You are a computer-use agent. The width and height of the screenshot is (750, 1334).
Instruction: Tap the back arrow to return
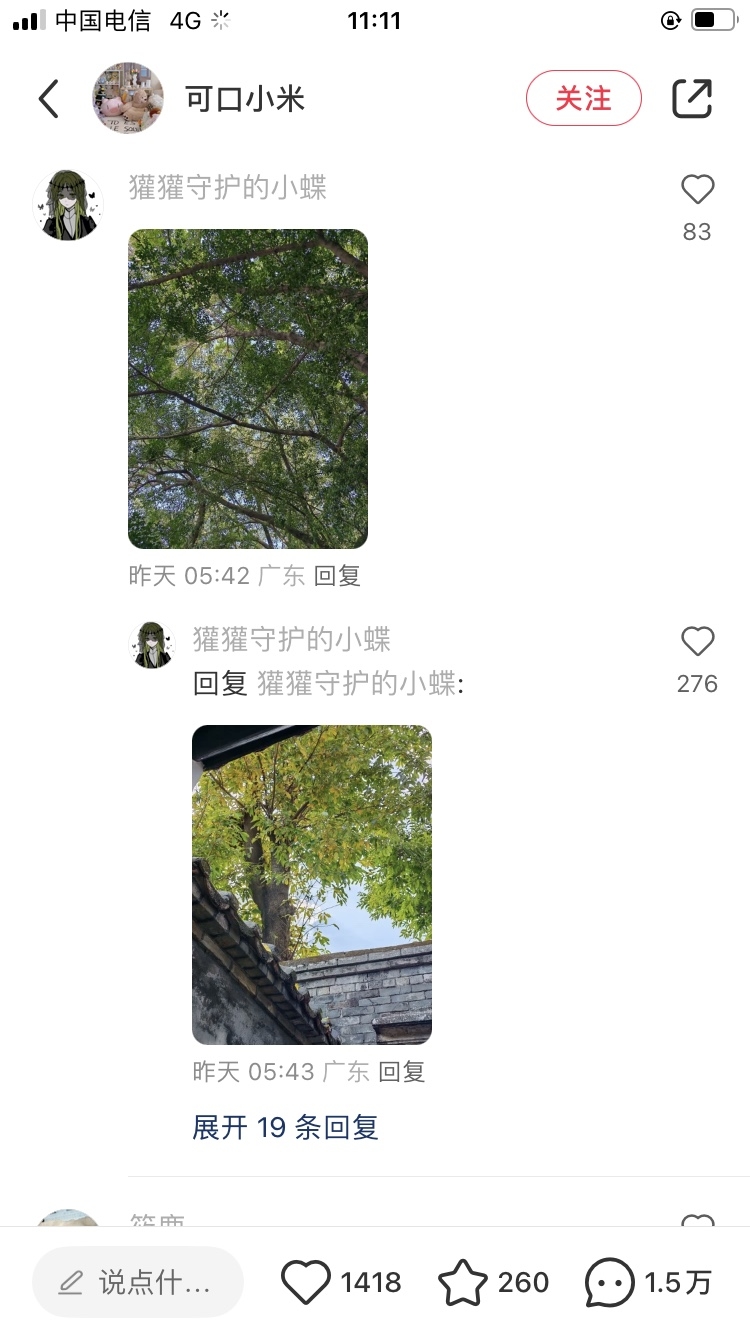pyautogui.click(x=49, y=99)
